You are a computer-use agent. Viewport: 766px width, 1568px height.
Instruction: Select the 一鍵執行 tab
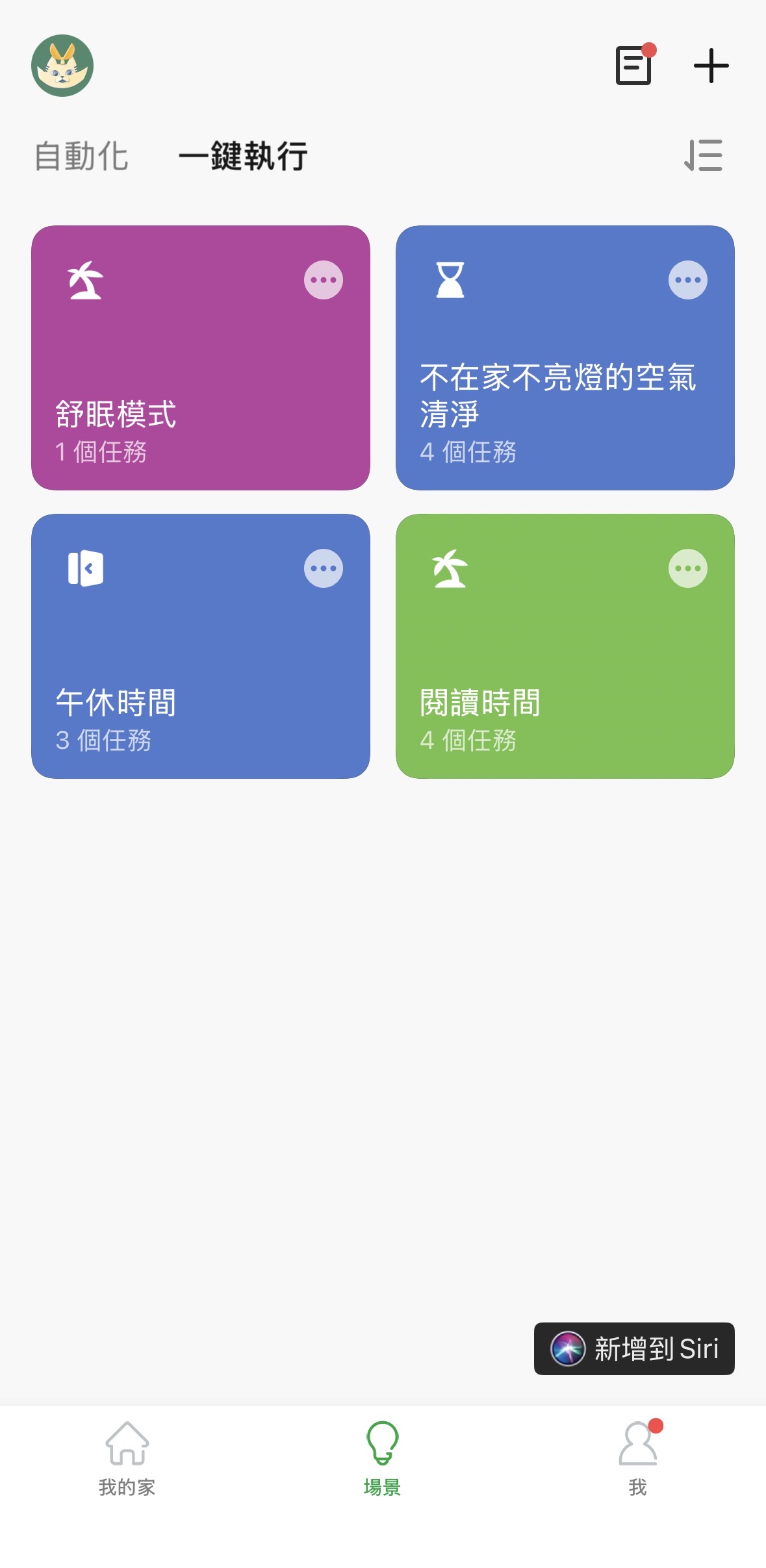pos(245,156)
